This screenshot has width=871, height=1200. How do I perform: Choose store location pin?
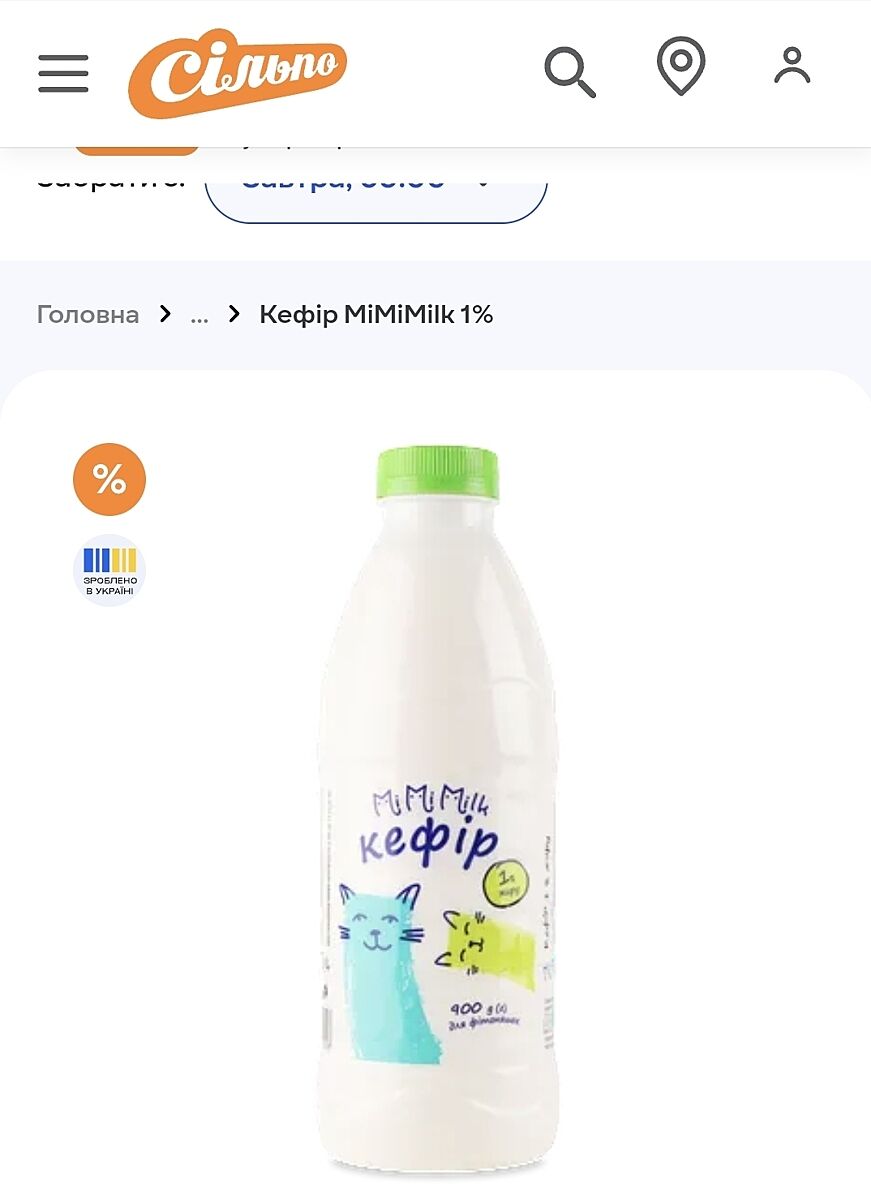tap(681, 67)
